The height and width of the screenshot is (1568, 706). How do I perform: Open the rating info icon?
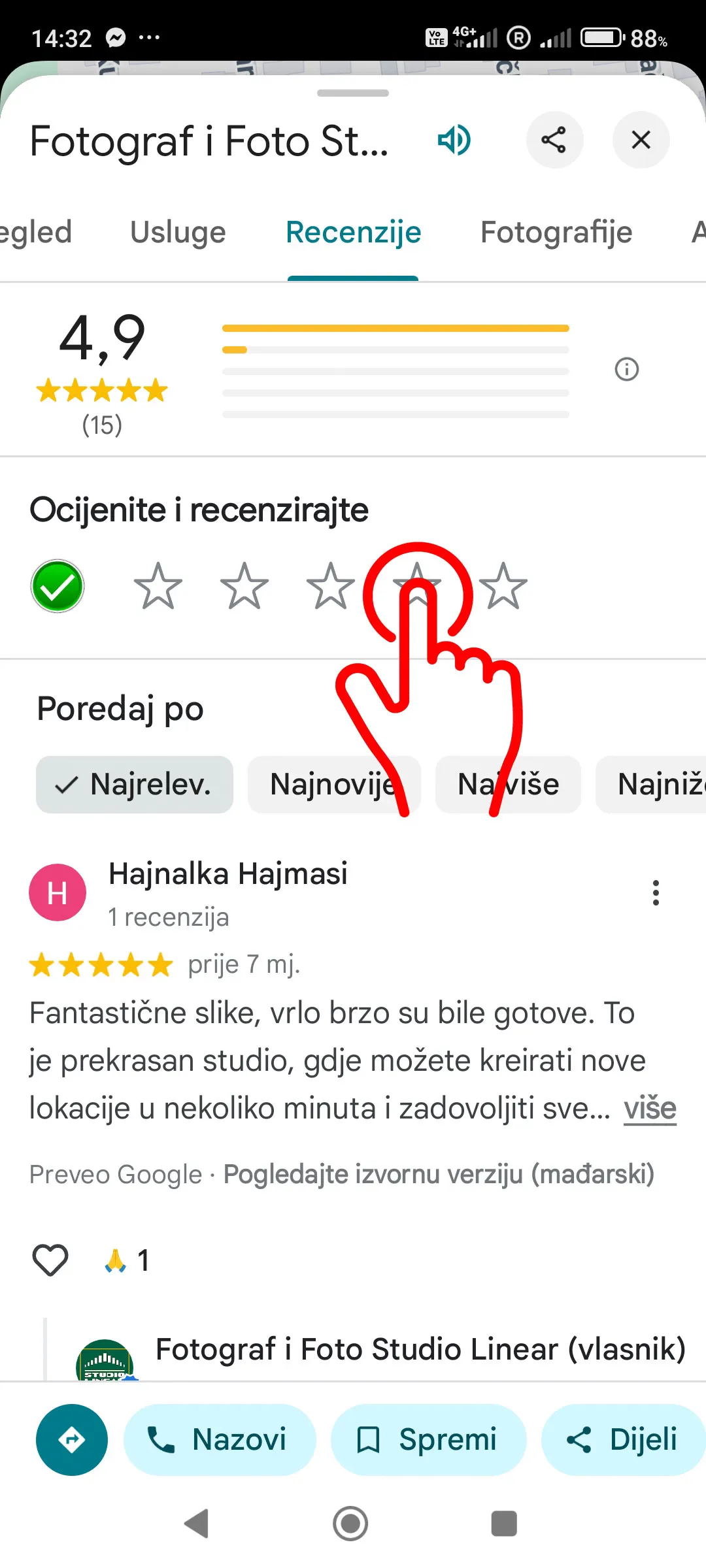tap(626, 369)
